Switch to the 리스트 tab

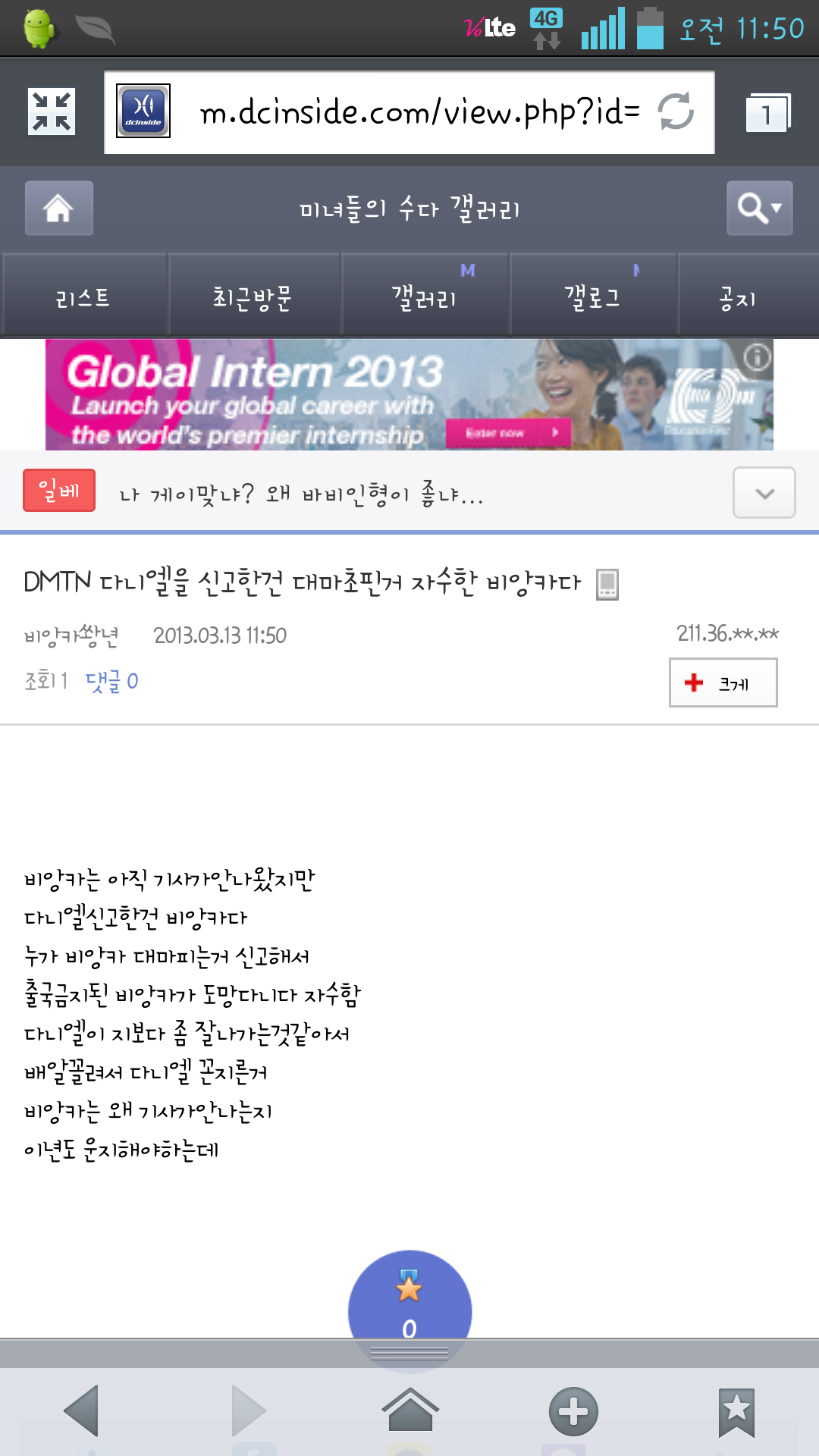[x=83, y=297]
